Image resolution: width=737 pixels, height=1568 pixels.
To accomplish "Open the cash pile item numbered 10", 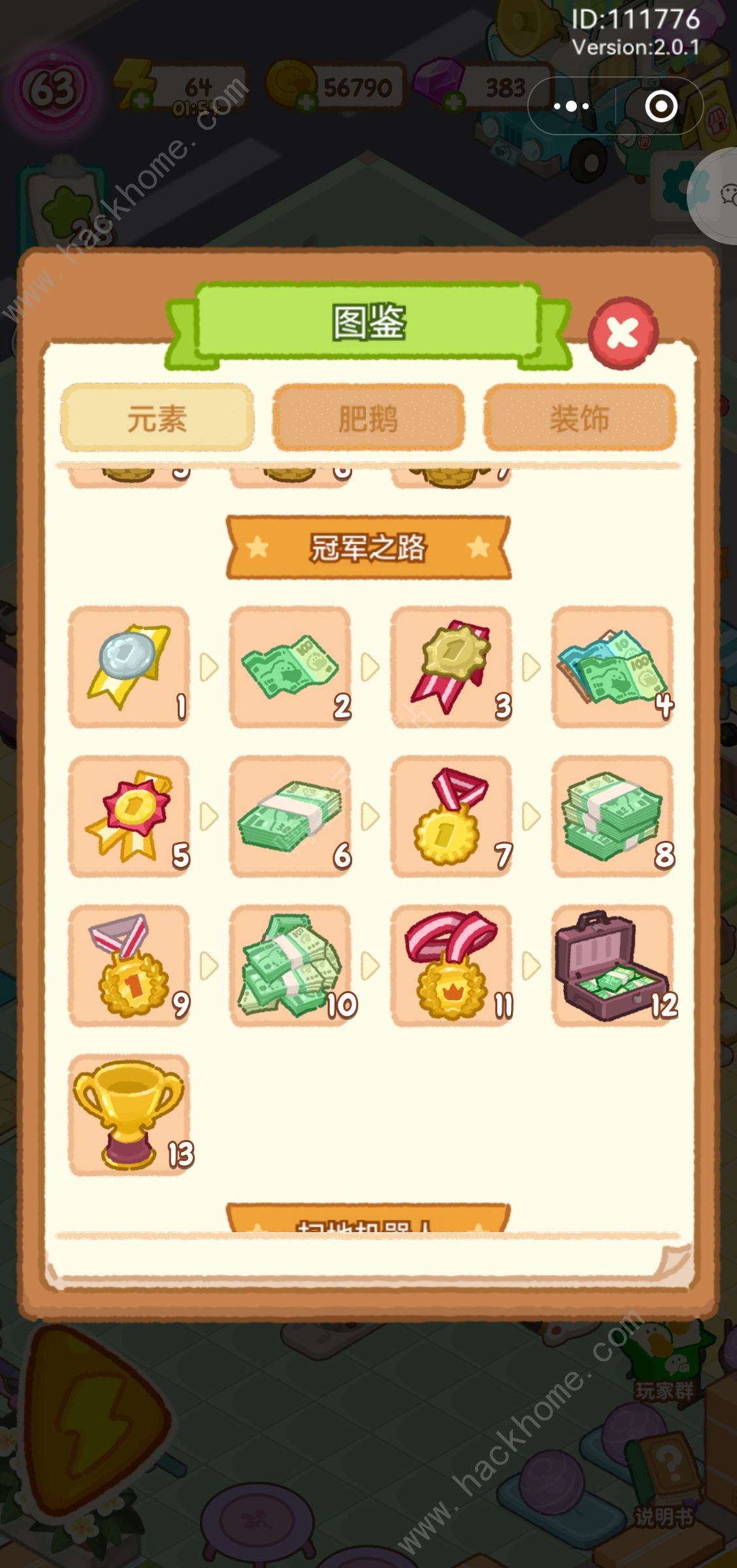I will [290, 965].
